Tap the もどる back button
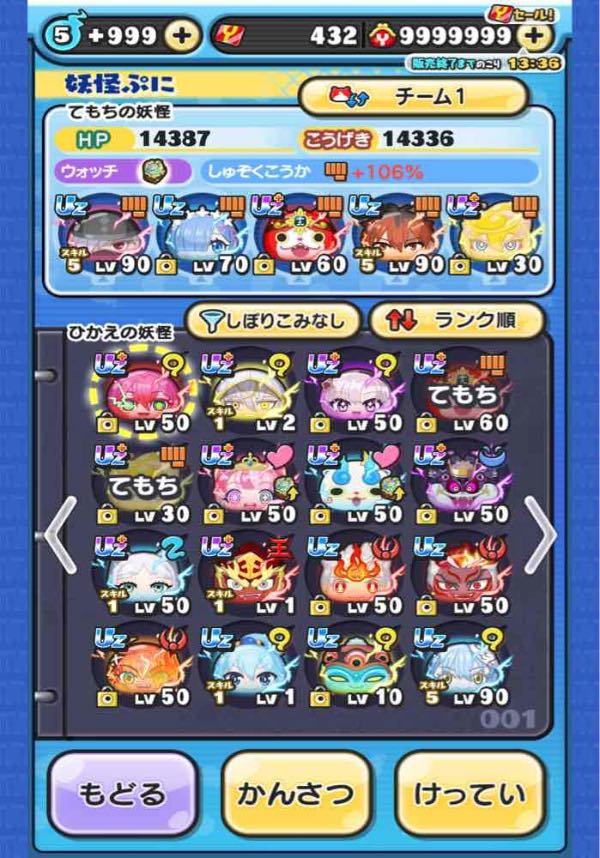600x858 pixels. pos(122,794)
